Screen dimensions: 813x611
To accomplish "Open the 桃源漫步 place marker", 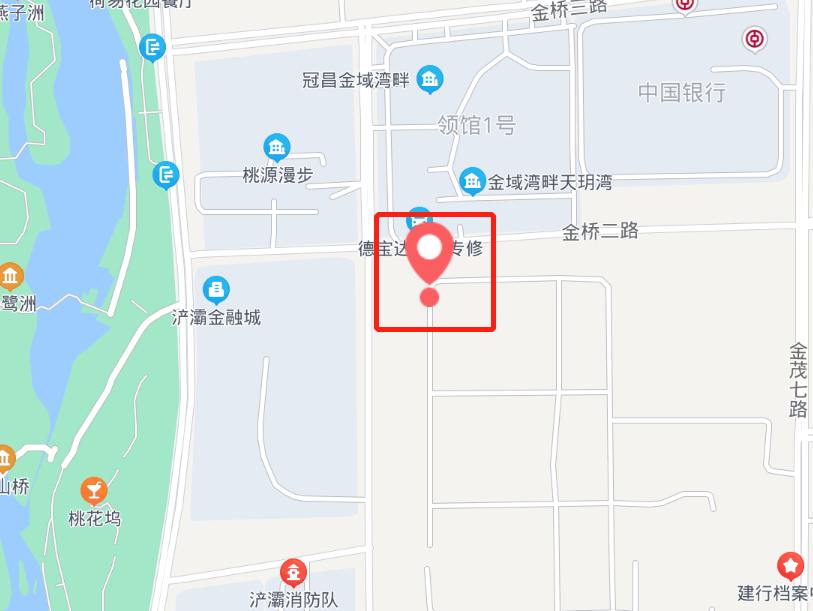I will (276, 147).
